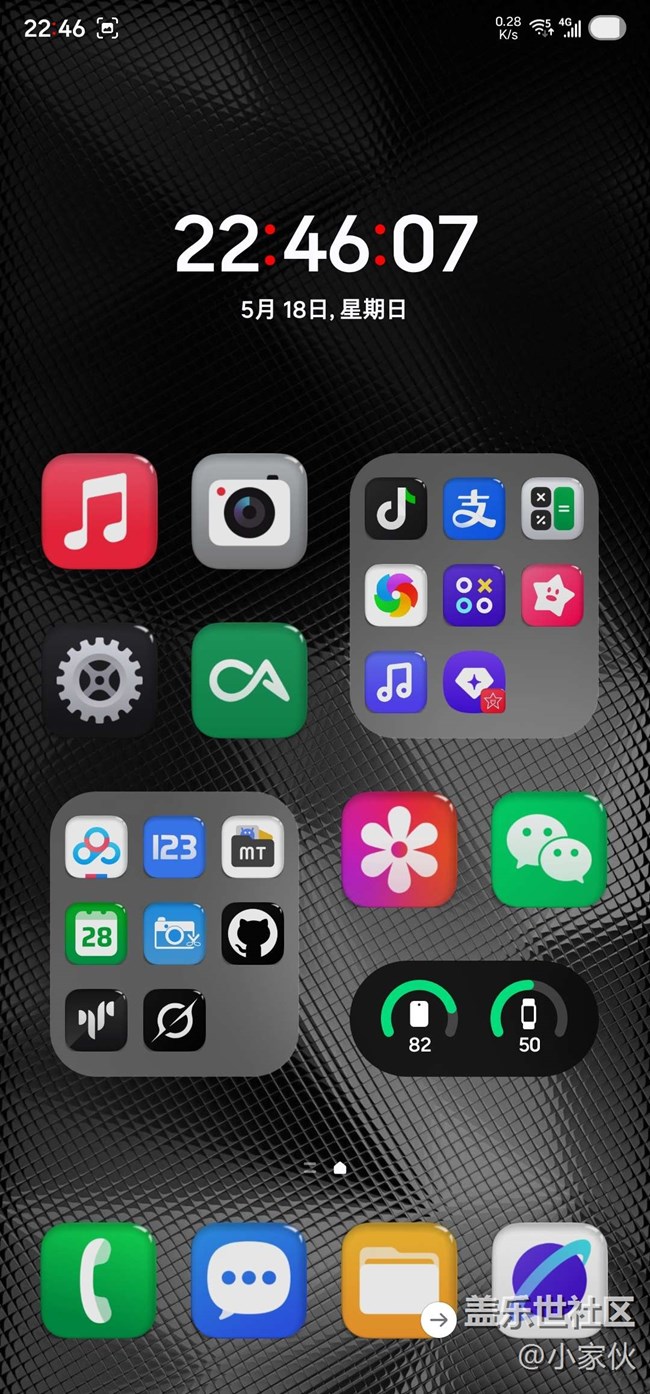Open the Alipay app in the folder
This screenshot has height=1394, width=650.
pos(474,509)
